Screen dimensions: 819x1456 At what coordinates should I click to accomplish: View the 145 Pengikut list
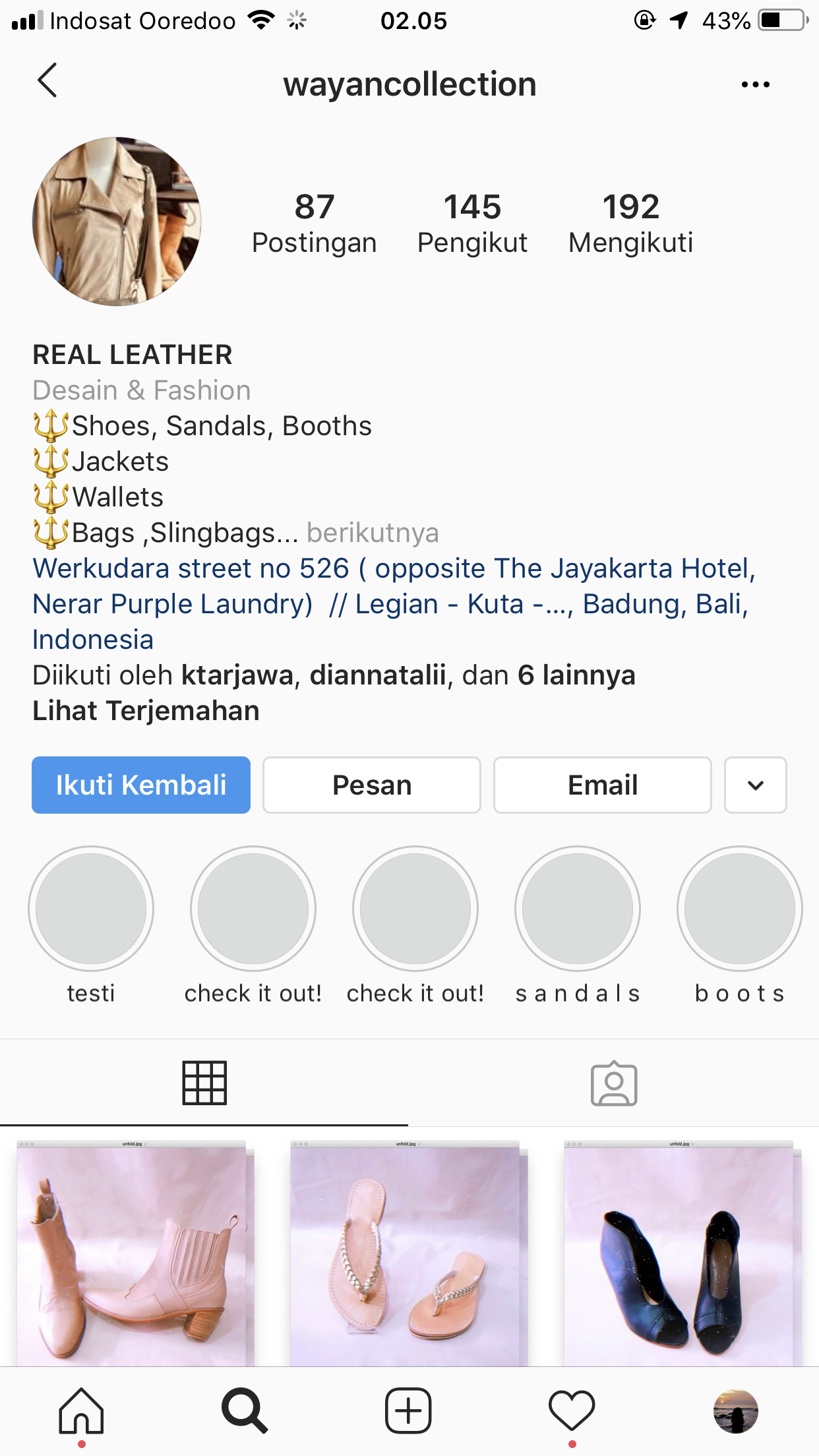(x=472, y=223)
